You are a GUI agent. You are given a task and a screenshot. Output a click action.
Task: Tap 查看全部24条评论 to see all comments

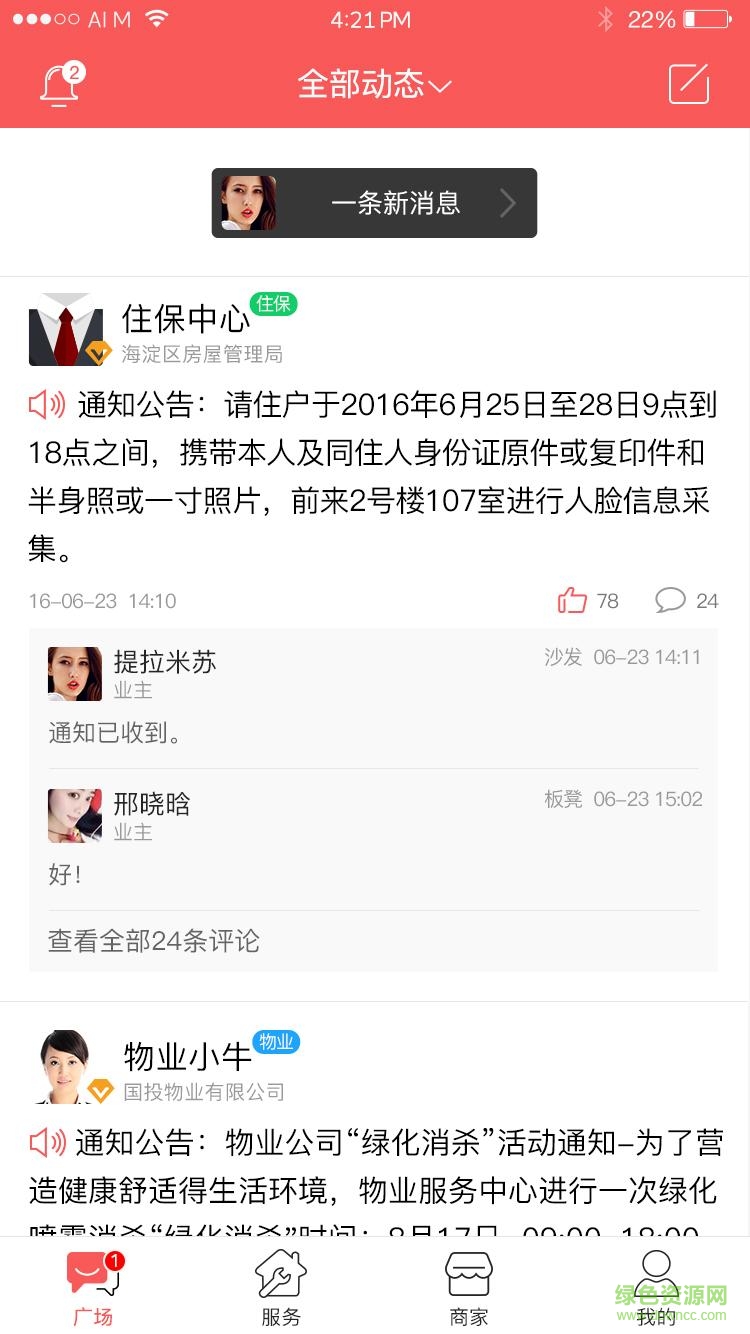tap(154, 941)
